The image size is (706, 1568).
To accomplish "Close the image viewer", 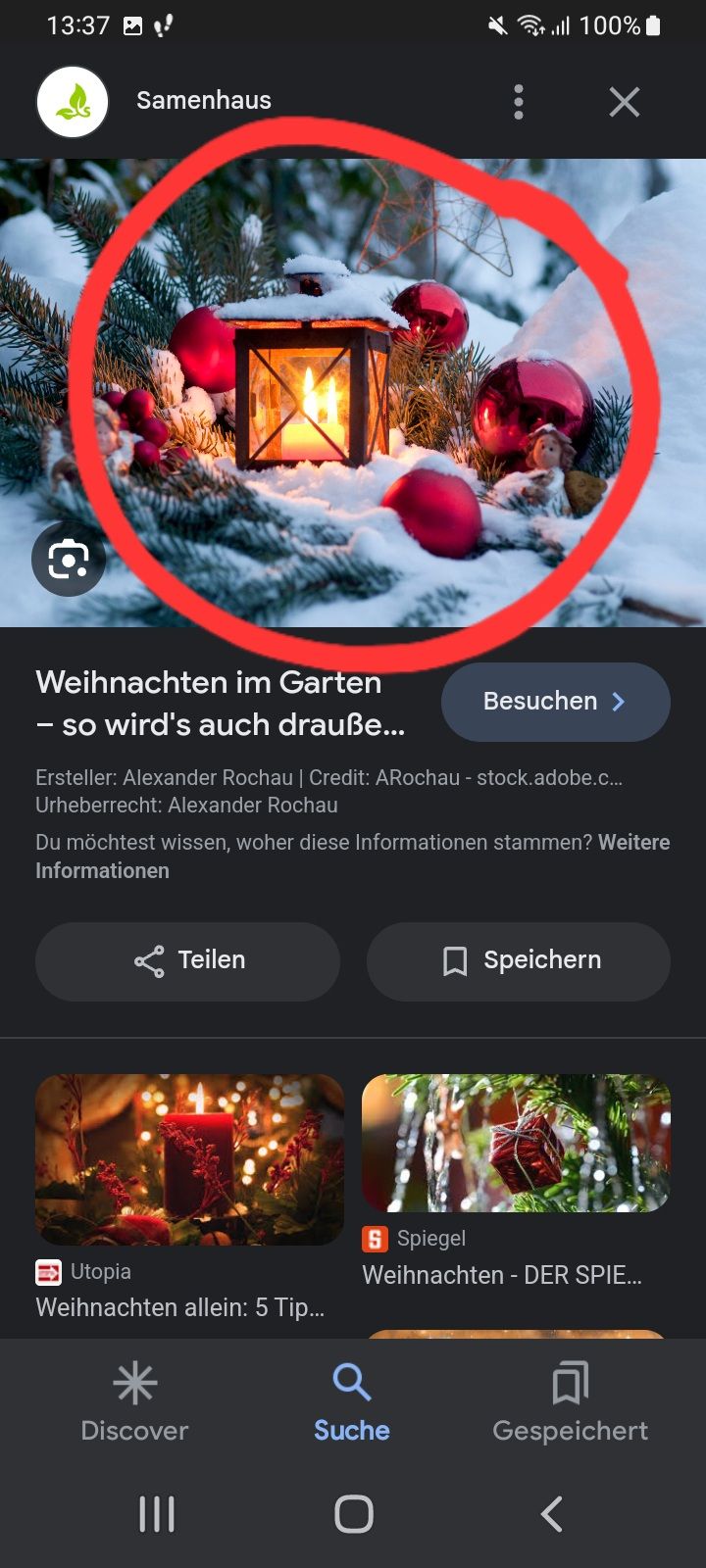I will 624,101.
